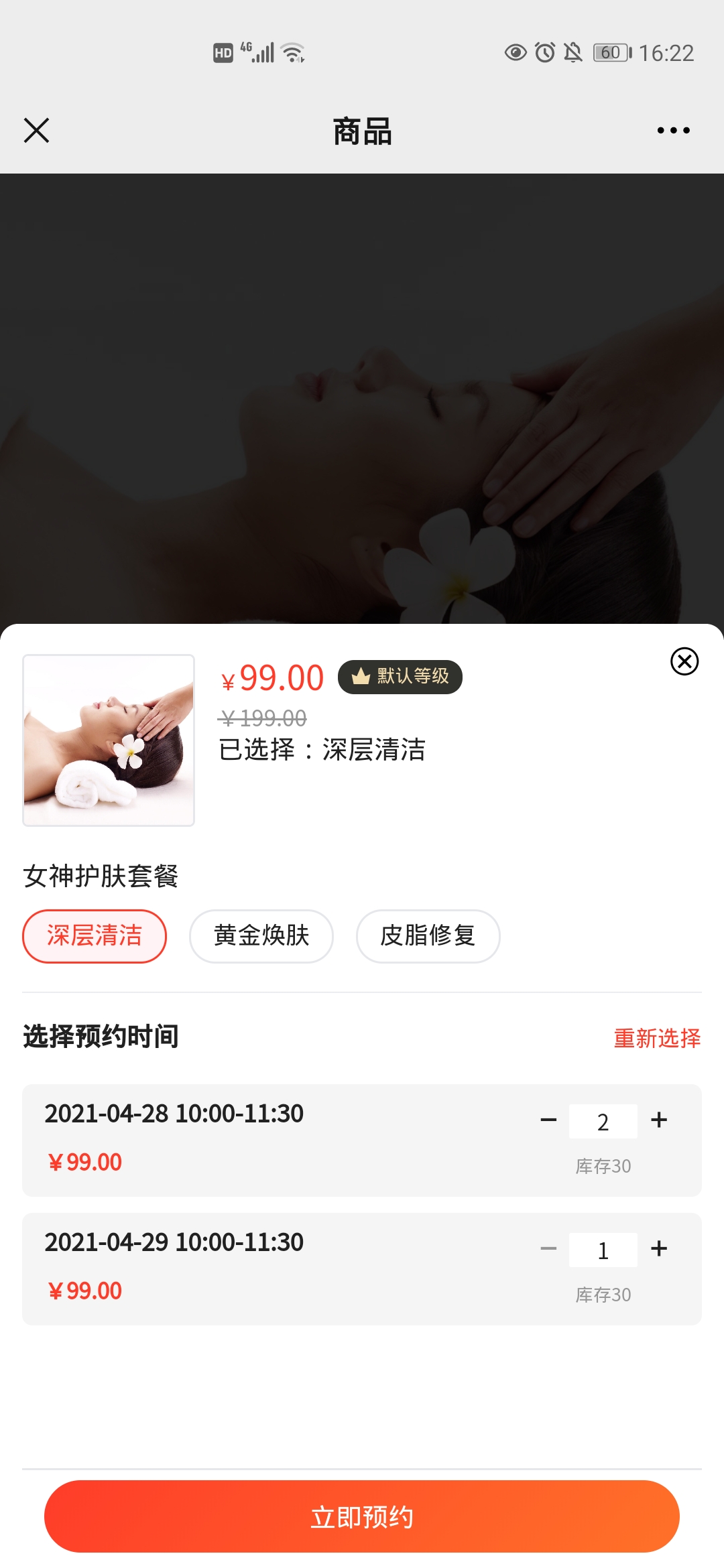This screenshot has width=724, height=1568.
Task: Select the 深层清洁 package option
Action: [95, 936]
